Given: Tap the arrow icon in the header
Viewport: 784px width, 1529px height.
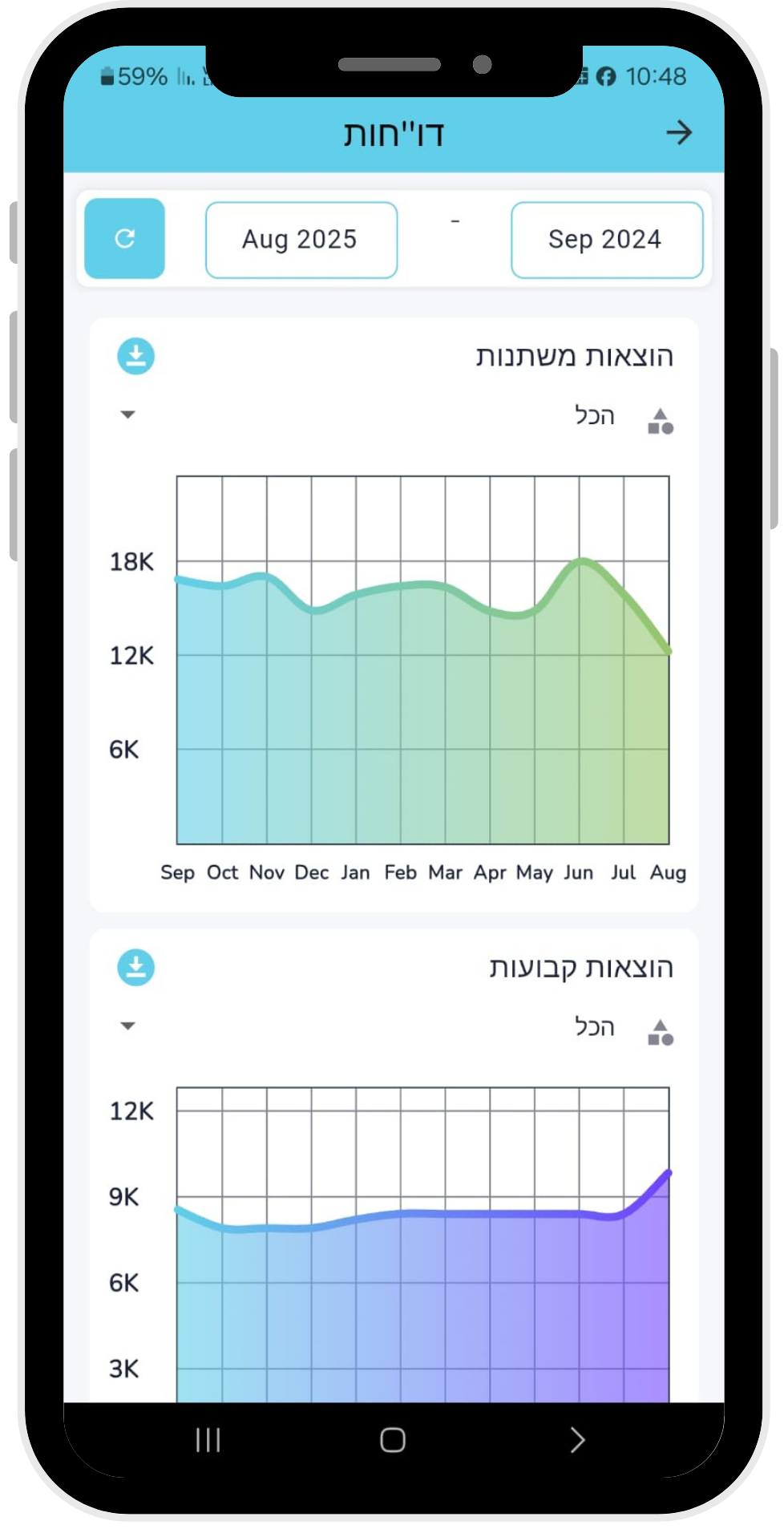Looking at the screenshot, I should pyautogui.click(x=678, y=133).
